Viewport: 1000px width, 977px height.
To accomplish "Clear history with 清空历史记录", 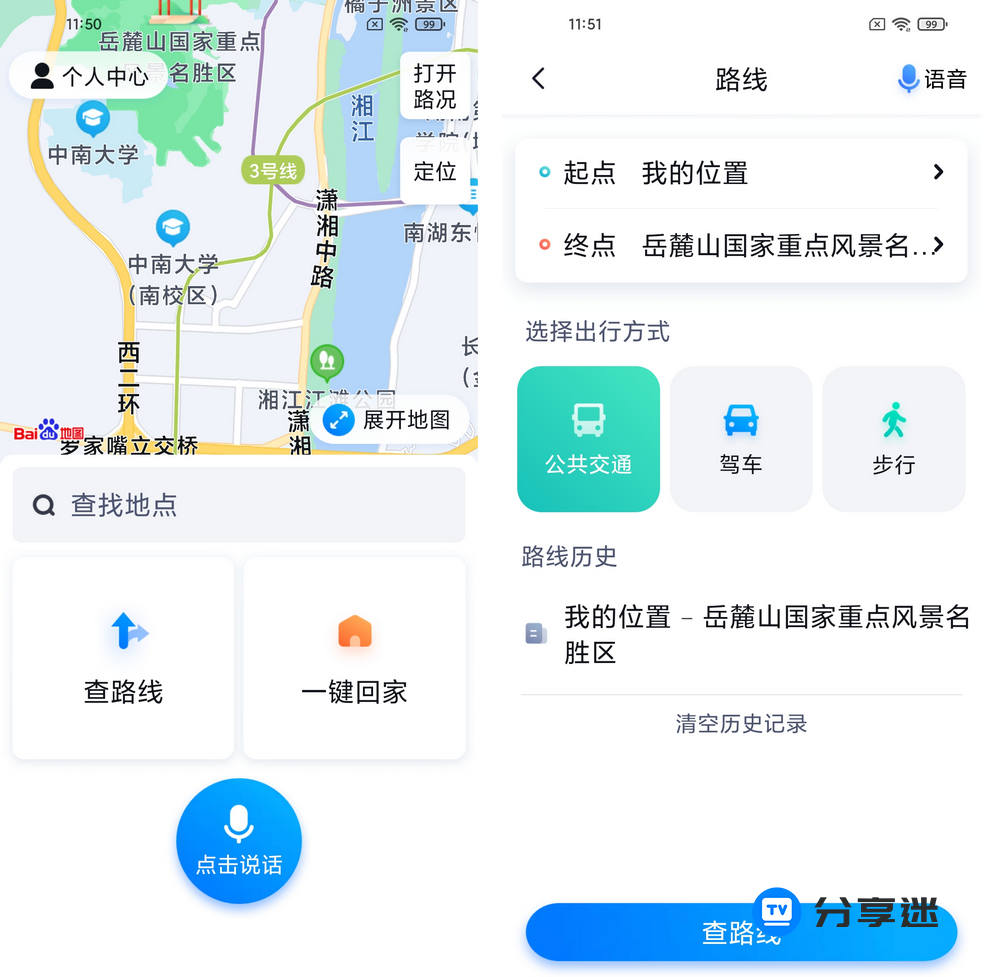I will coord(741,723).
